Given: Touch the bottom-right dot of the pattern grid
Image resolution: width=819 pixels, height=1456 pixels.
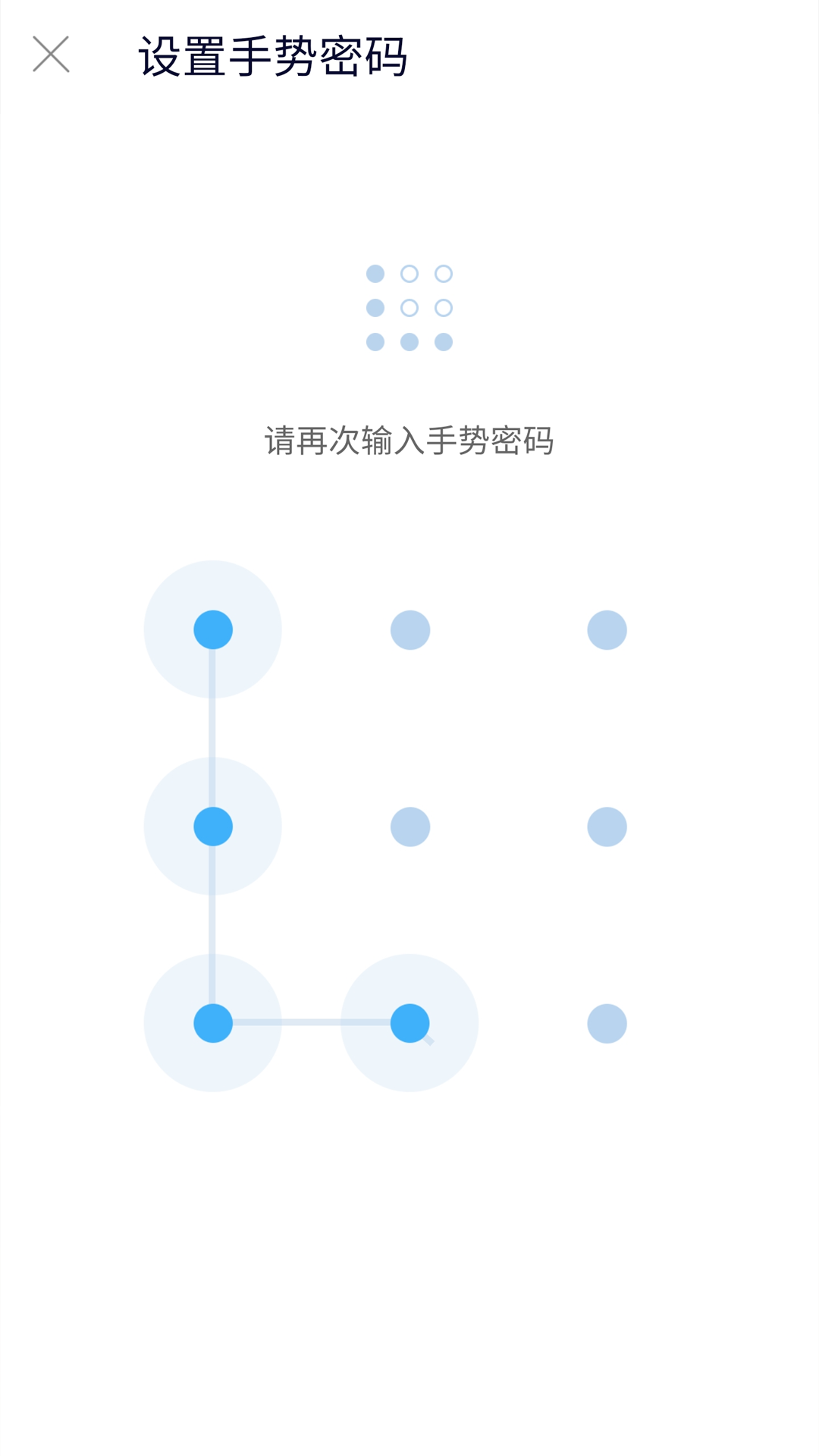Looking at the screenshot, I should [x=607, y=1023].
